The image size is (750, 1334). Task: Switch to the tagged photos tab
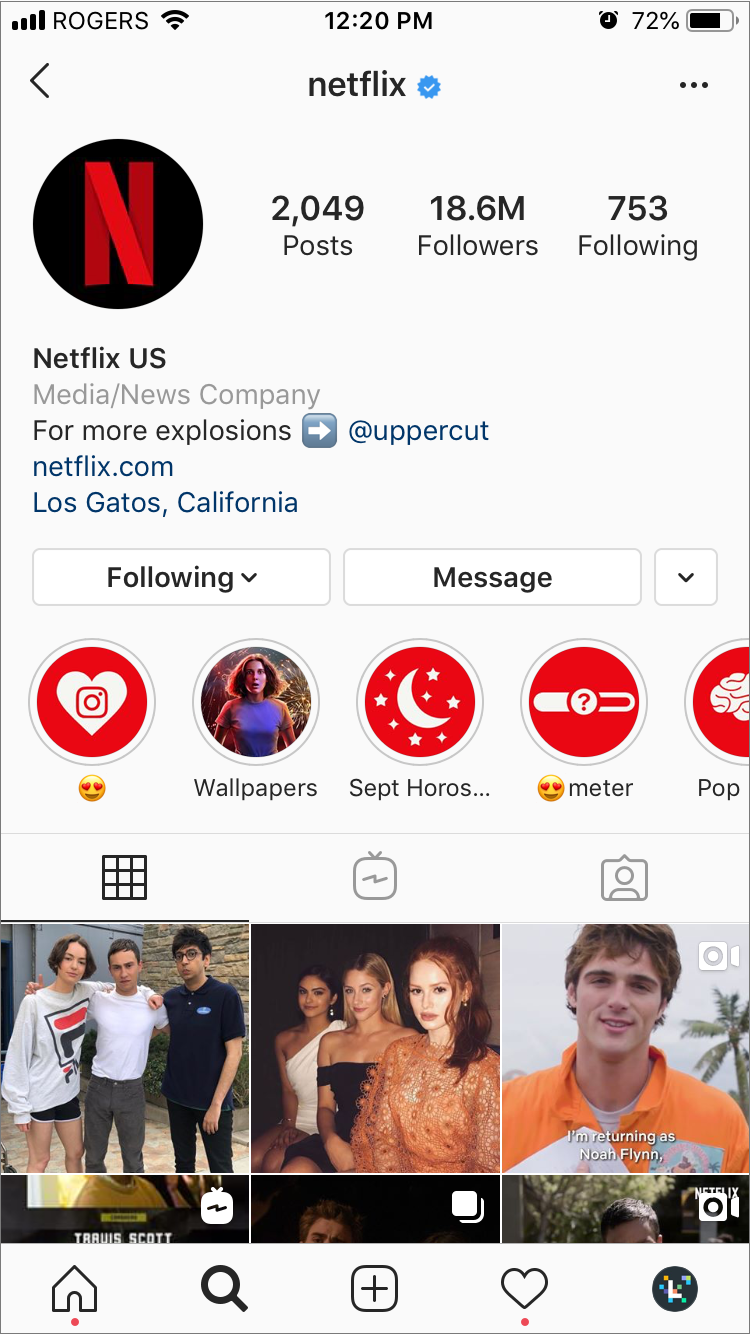click(624, 877)
